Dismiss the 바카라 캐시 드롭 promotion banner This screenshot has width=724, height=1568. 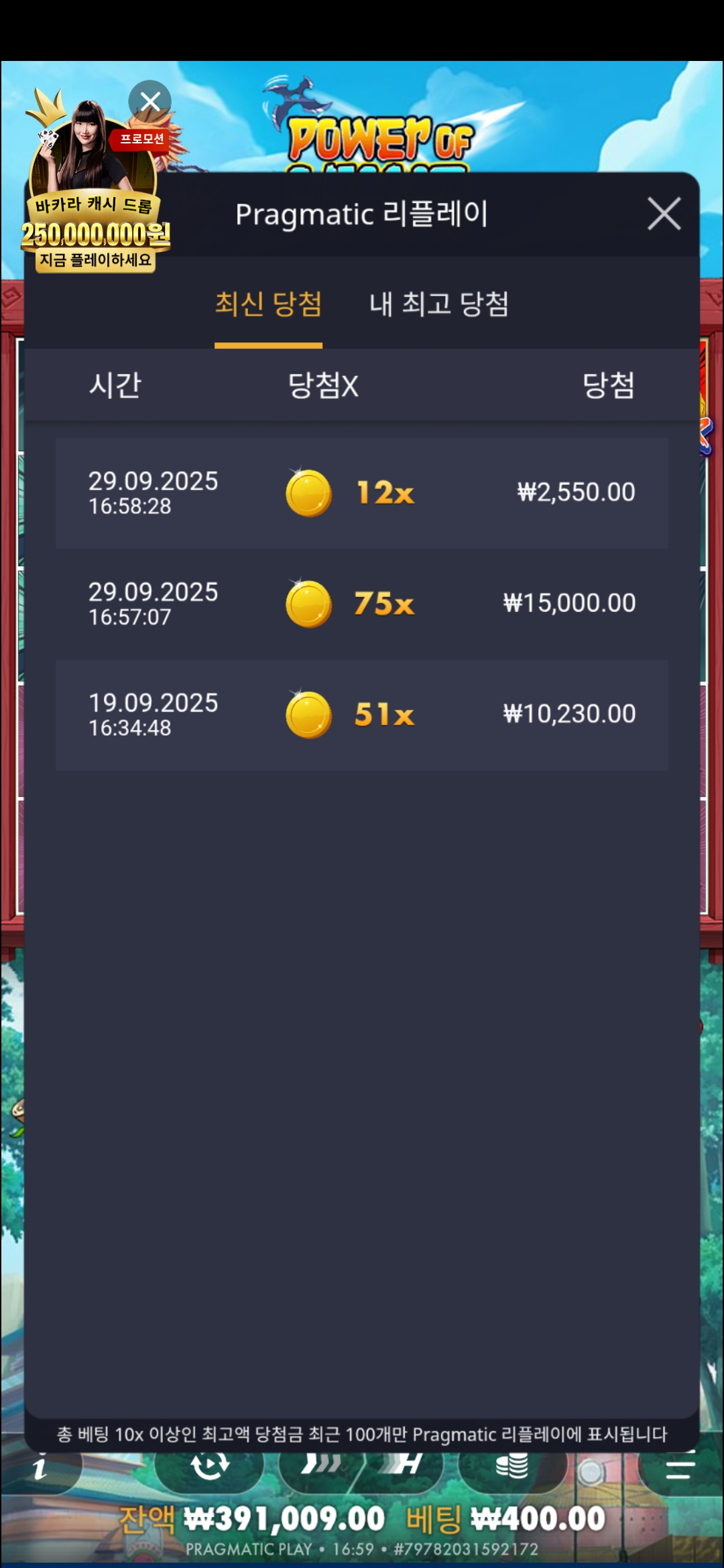click(149, 101)
